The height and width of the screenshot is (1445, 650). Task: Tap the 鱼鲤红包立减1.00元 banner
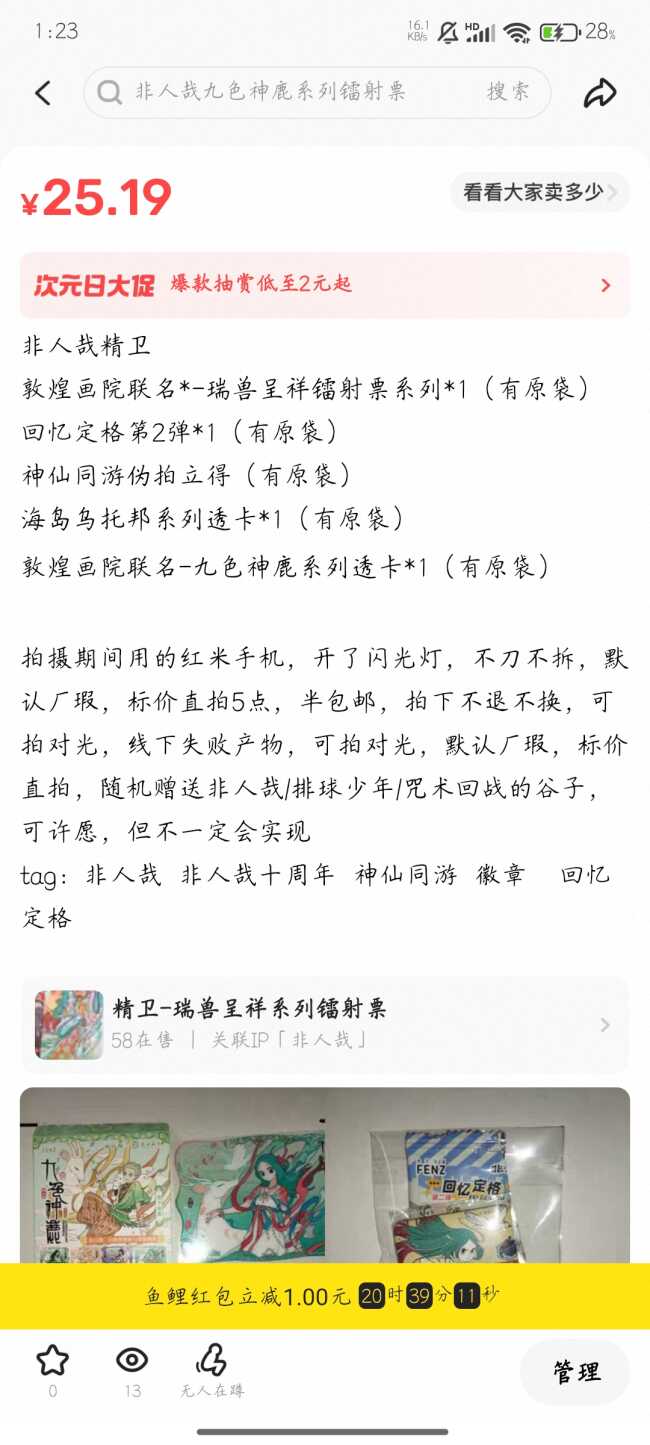point(324,1296)
